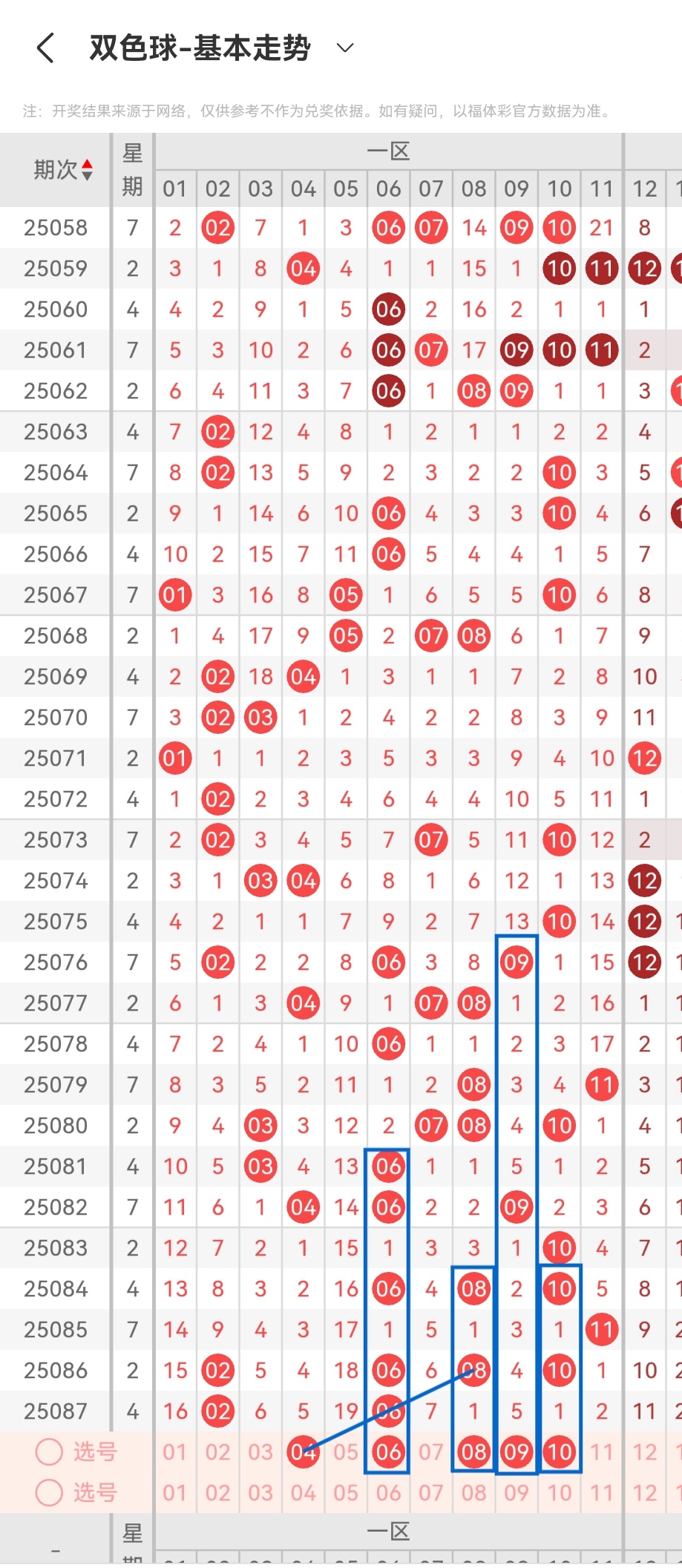Viewport: 682px width, 1568px height.
Task: Sort the draws by the 期次 header
Action: pos(62,170)
